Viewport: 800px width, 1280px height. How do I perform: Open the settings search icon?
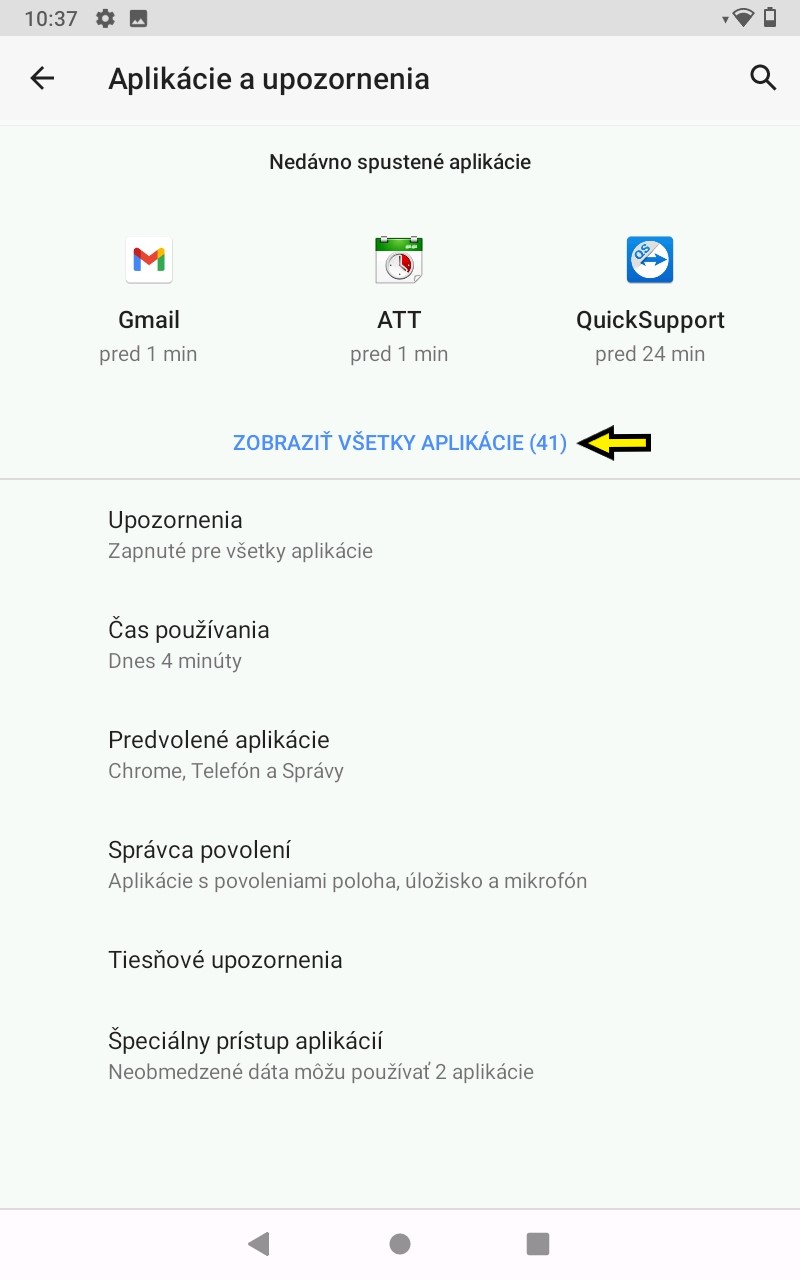tap(763, 78)
